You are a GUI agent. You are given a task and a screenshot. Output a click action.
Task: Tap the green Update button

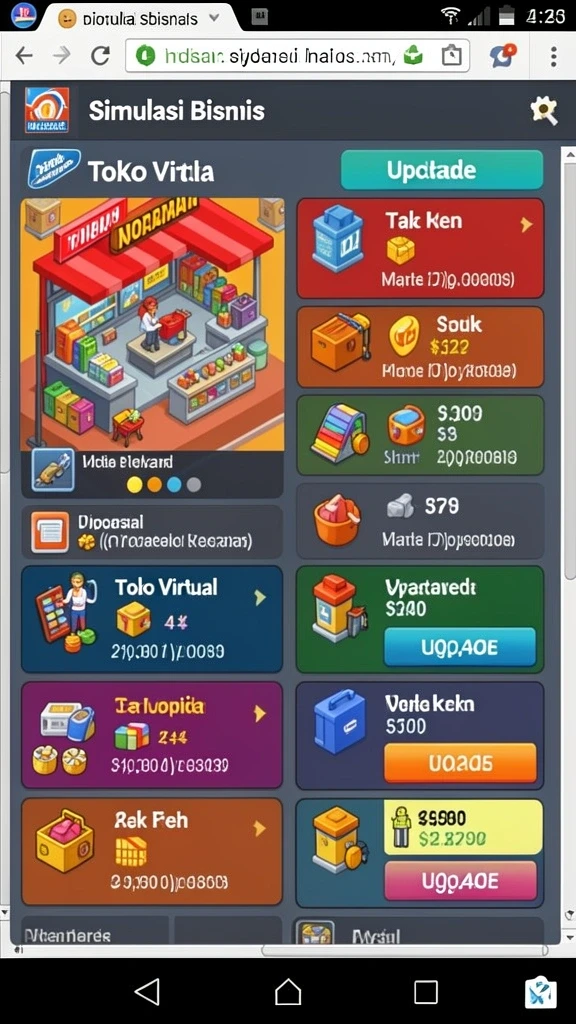(x=442, y=170)
